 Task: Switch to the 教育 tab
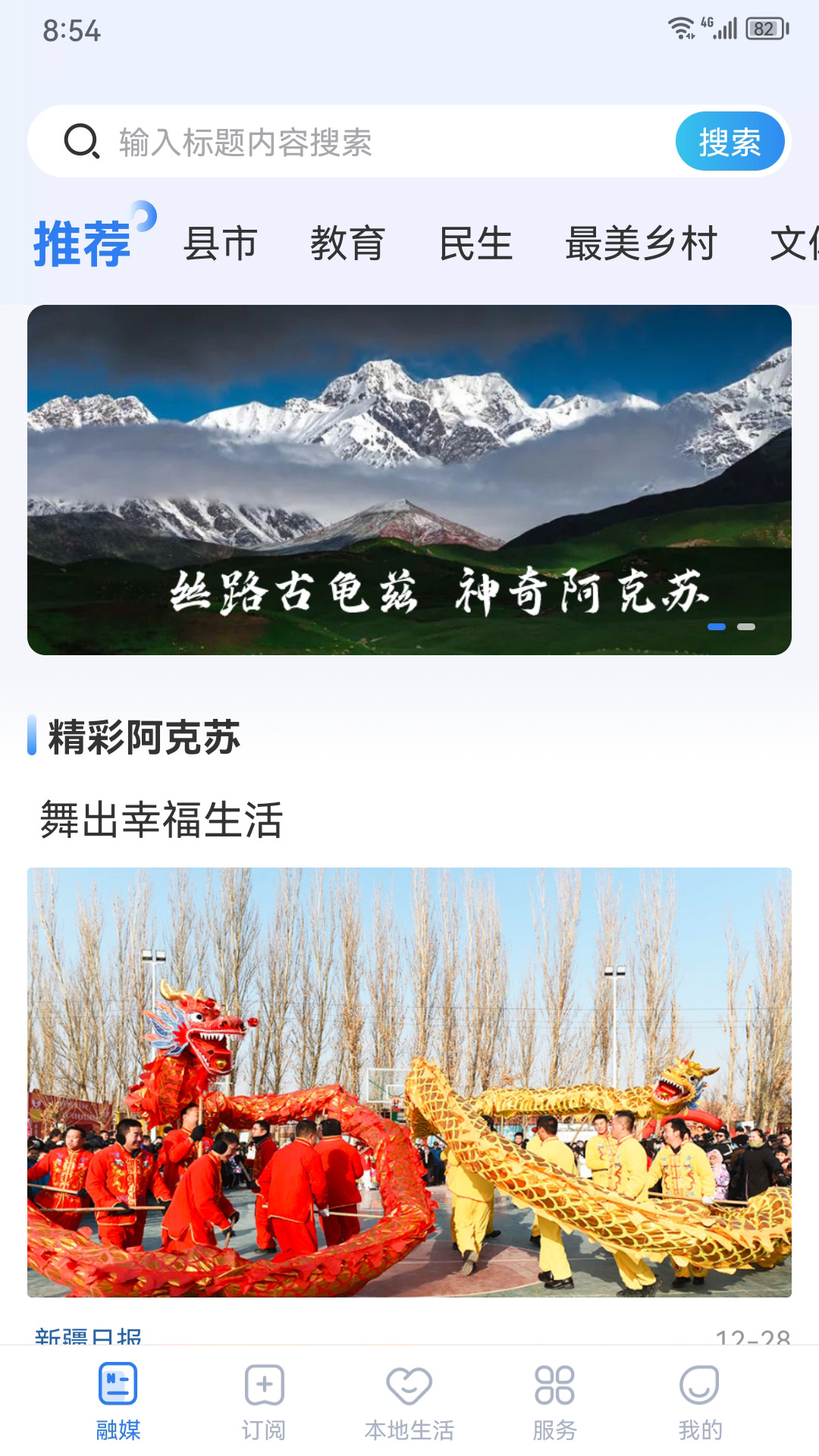[347, 243]
